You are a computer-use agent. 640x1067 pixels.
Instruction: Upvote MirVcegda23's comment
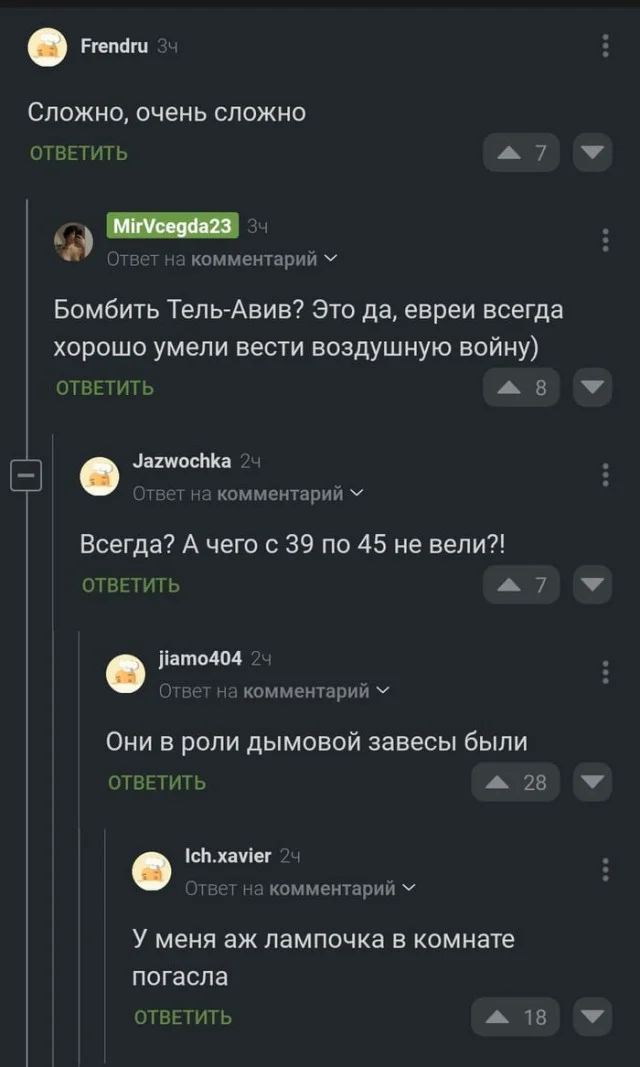coord(521,387)
